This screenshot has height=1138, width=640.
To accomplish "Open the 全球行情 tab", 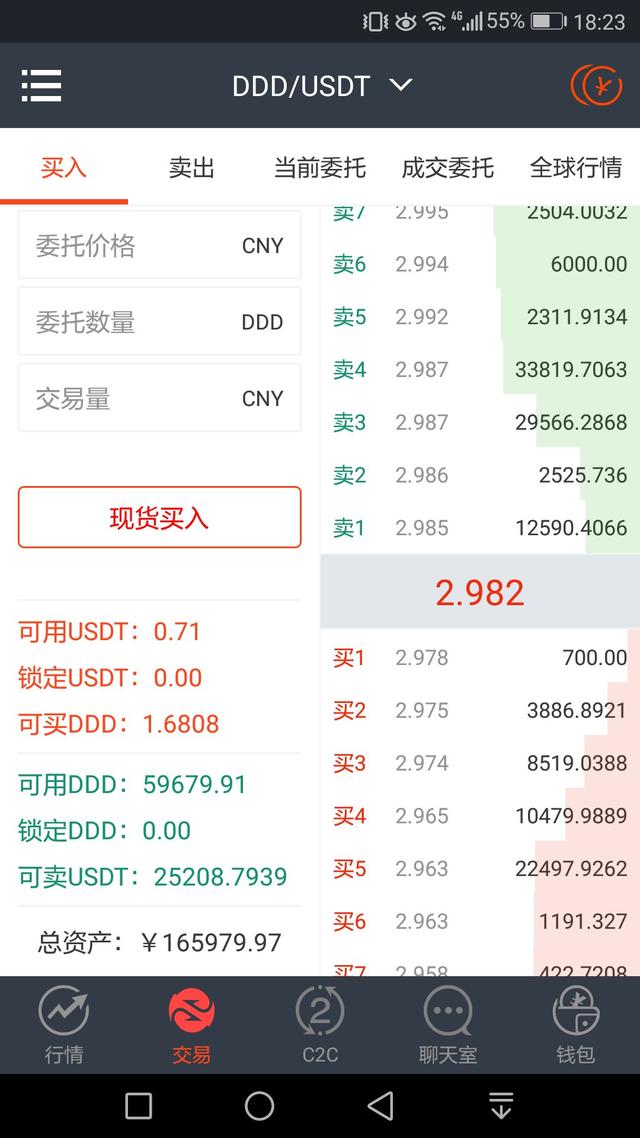I will tap(575, 167).
